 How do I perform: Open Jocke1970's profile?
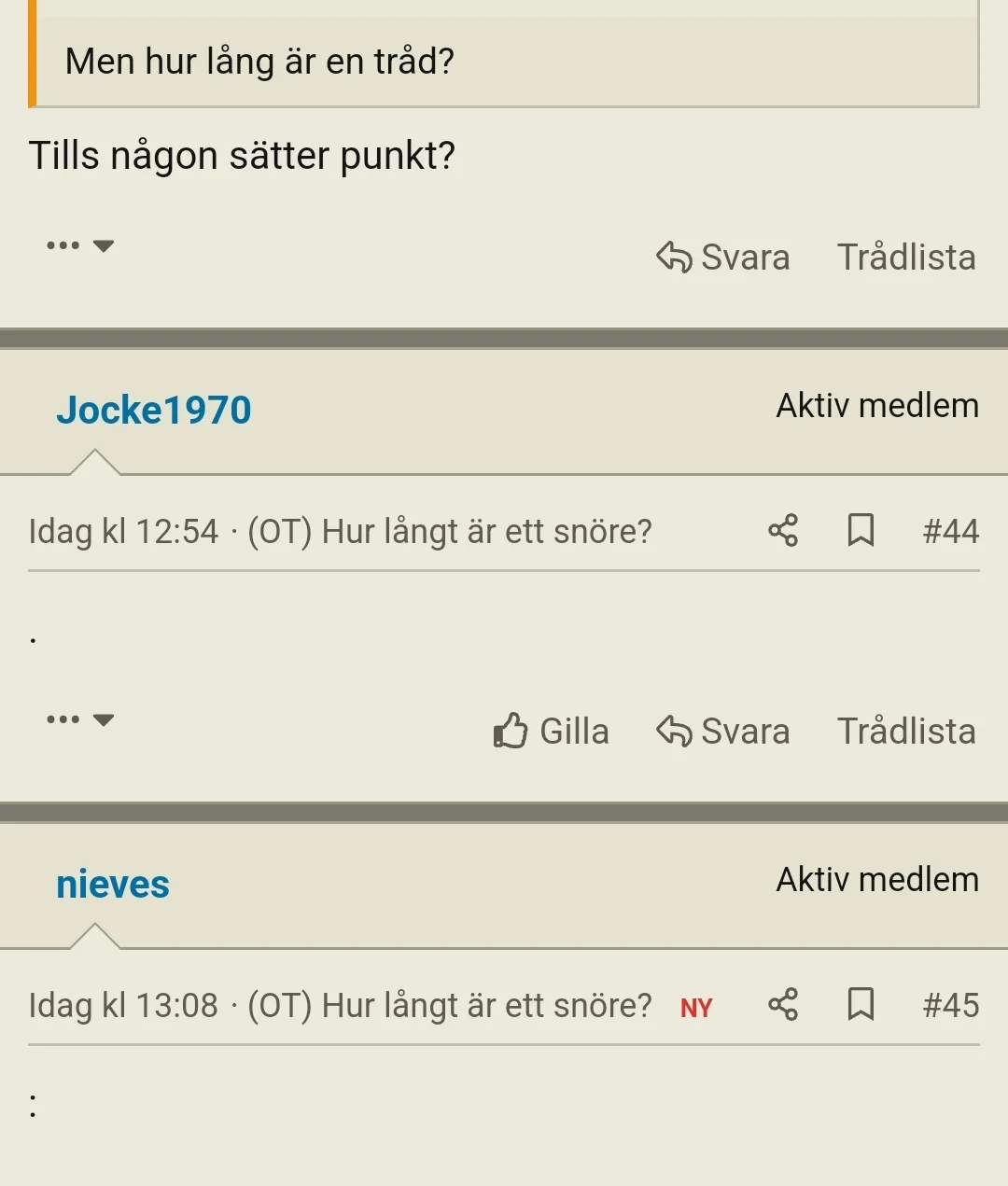pyautogui.click(x=154, y=410)
